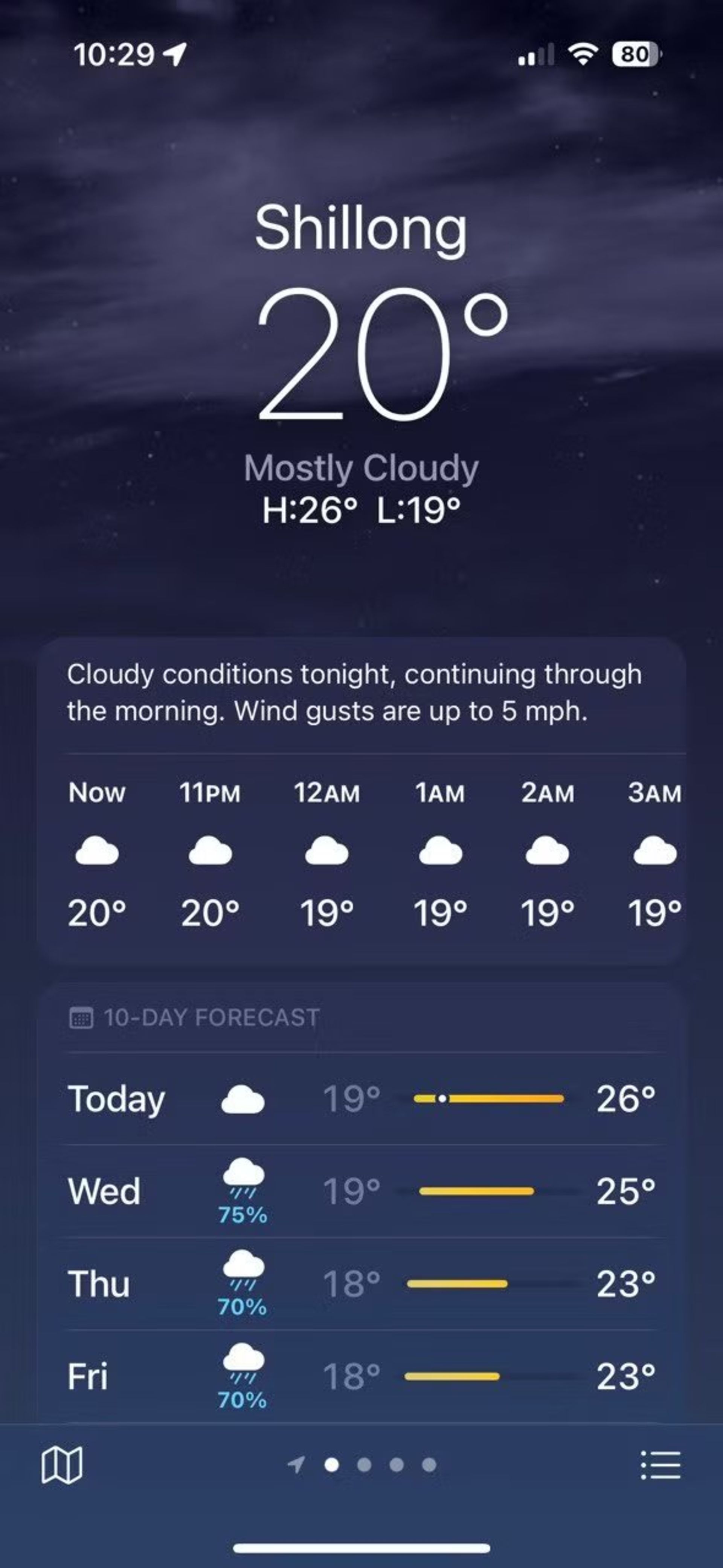Open the saved locations list
Viewport: 723px width, 1568px height.
[660, 1464]
